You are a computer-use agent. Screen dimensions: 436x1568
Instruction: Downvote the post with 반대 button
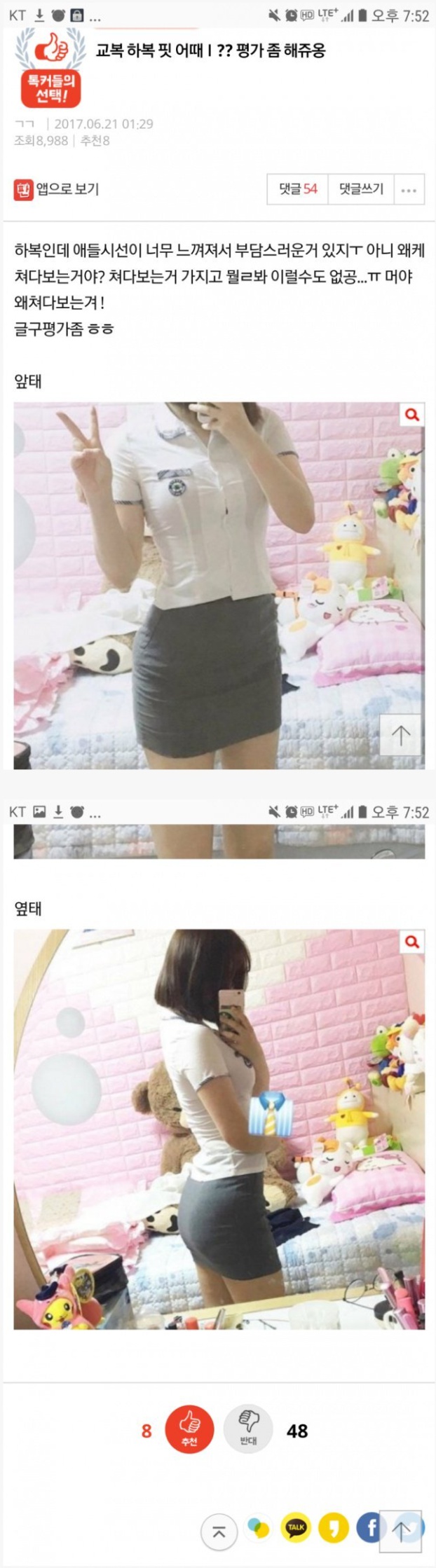point(247,1429)
